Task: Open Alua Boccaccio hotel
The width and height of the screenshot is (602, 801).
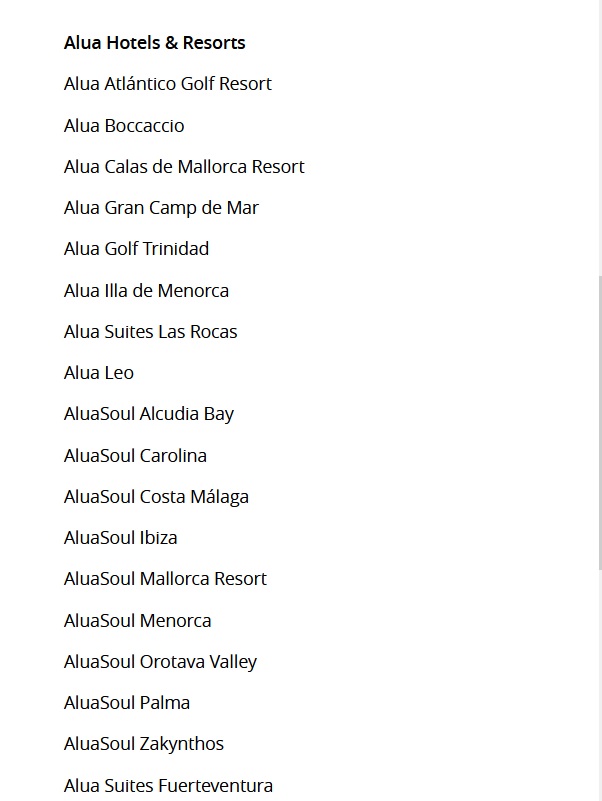Action: 124,126
